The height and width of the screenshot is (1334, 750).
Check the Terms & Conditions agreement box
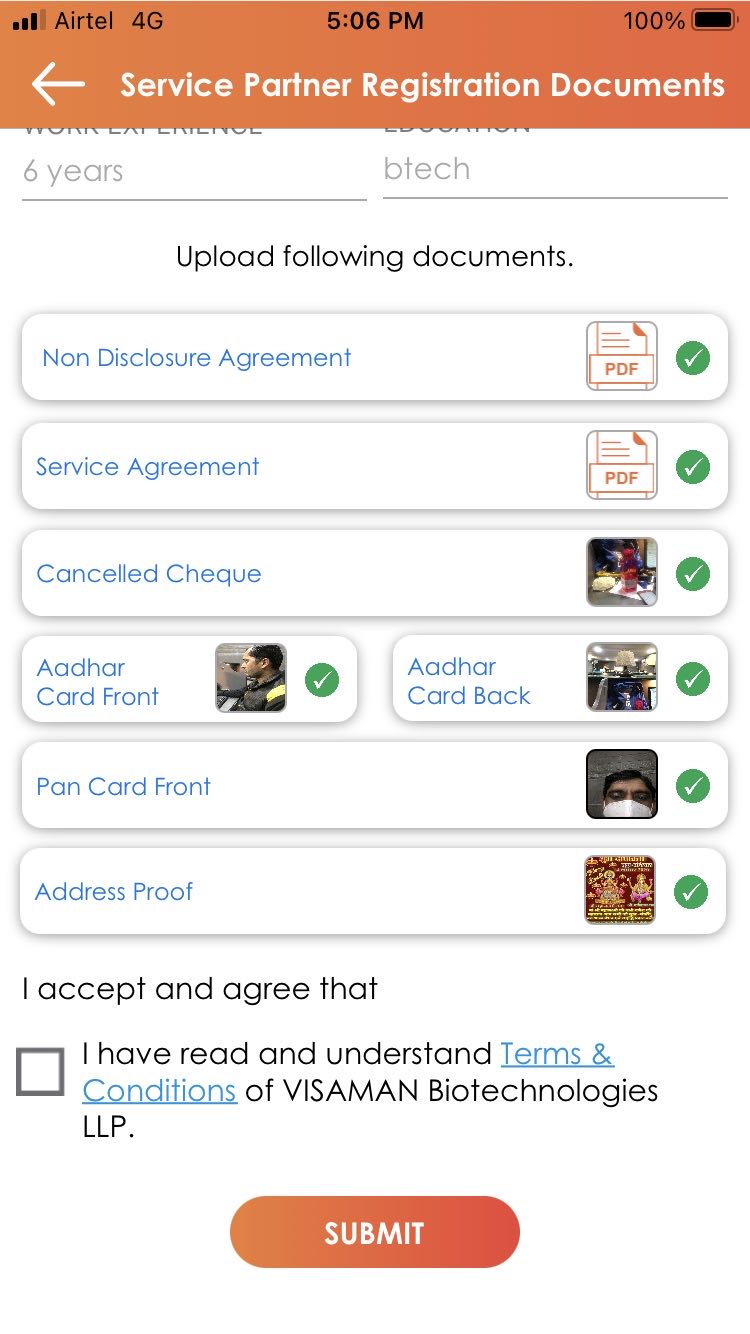[41, 1072]
